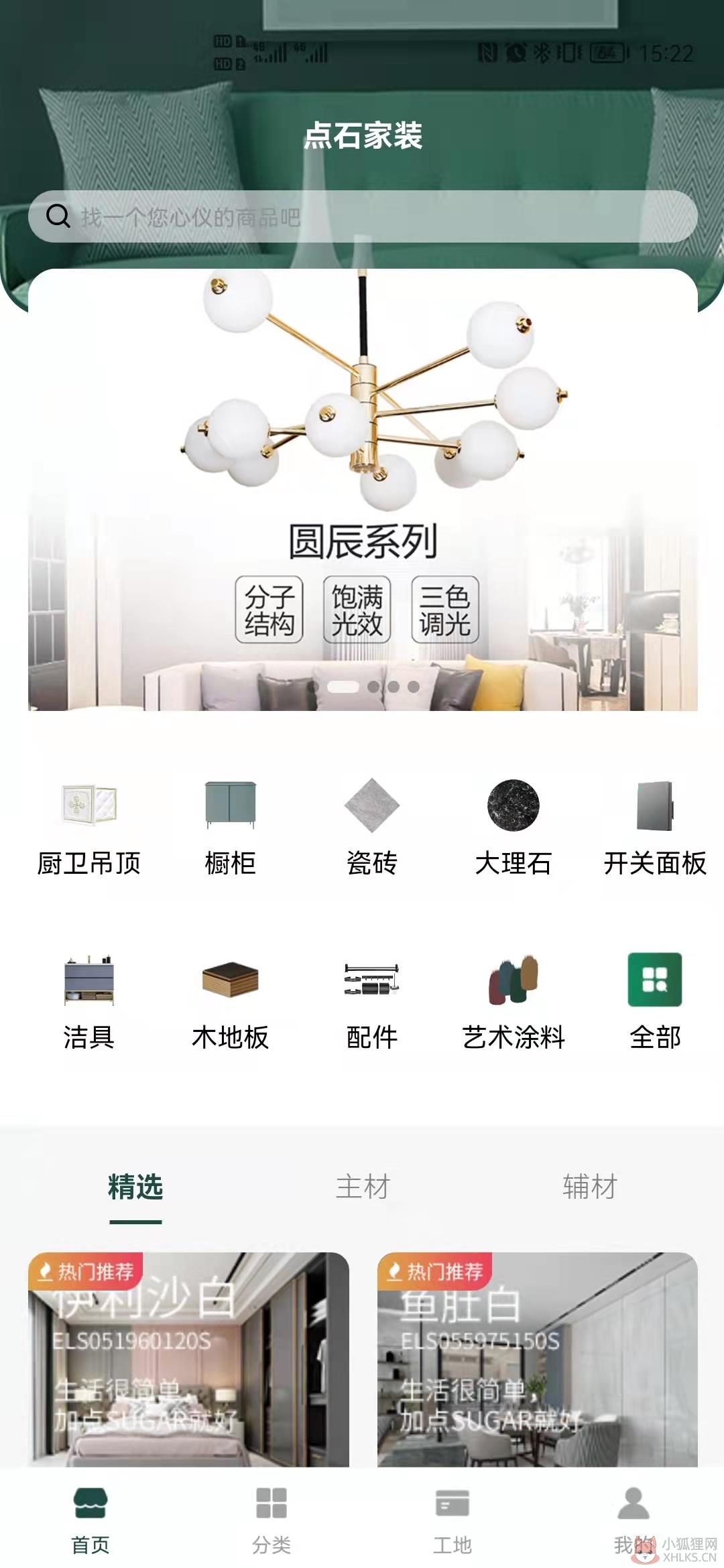Switch to the 主材 tab
Screen dimensions: 724x1568
click(363, 1187)
